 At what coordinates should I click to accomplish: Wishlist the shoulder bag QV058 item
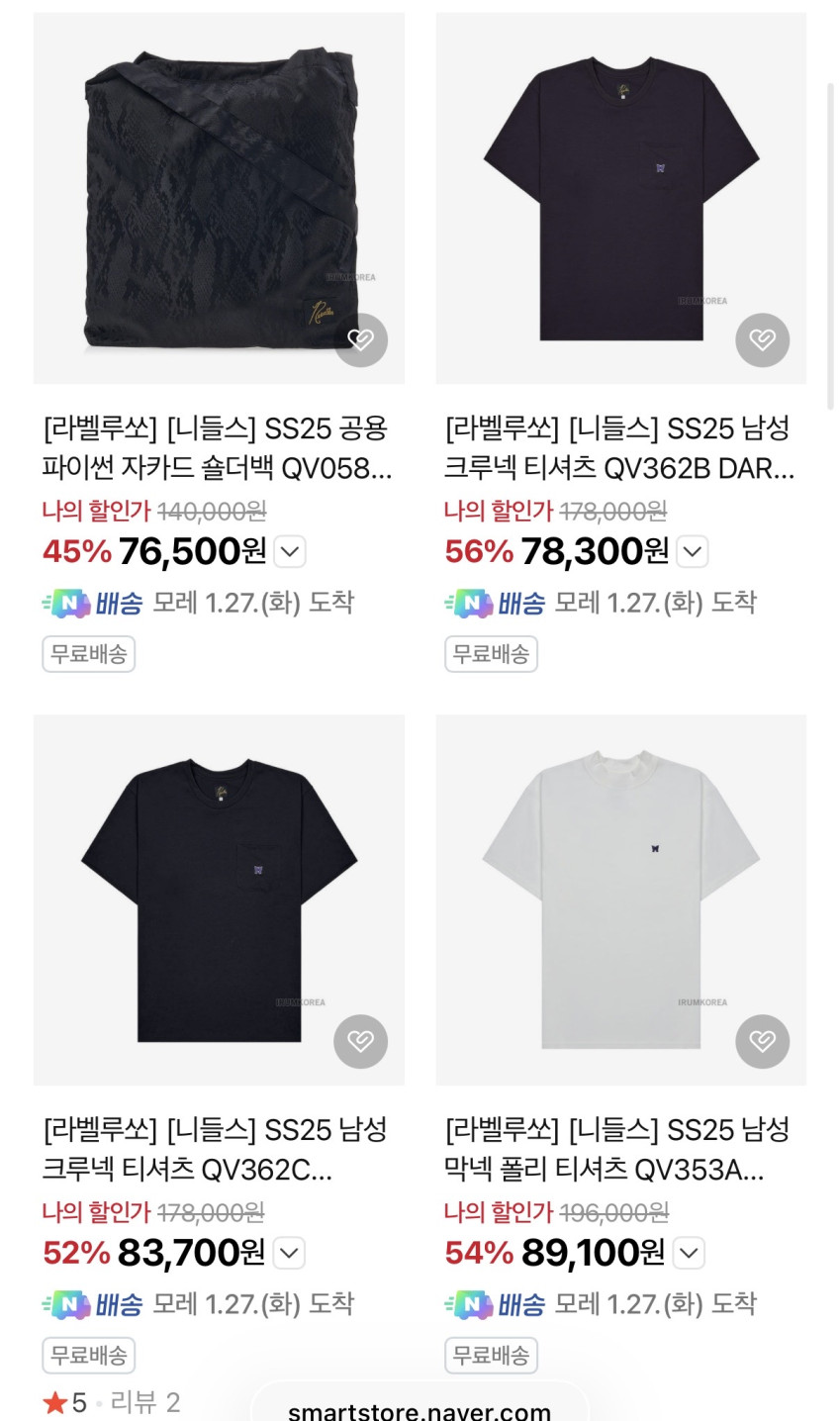tap(360, 340)
